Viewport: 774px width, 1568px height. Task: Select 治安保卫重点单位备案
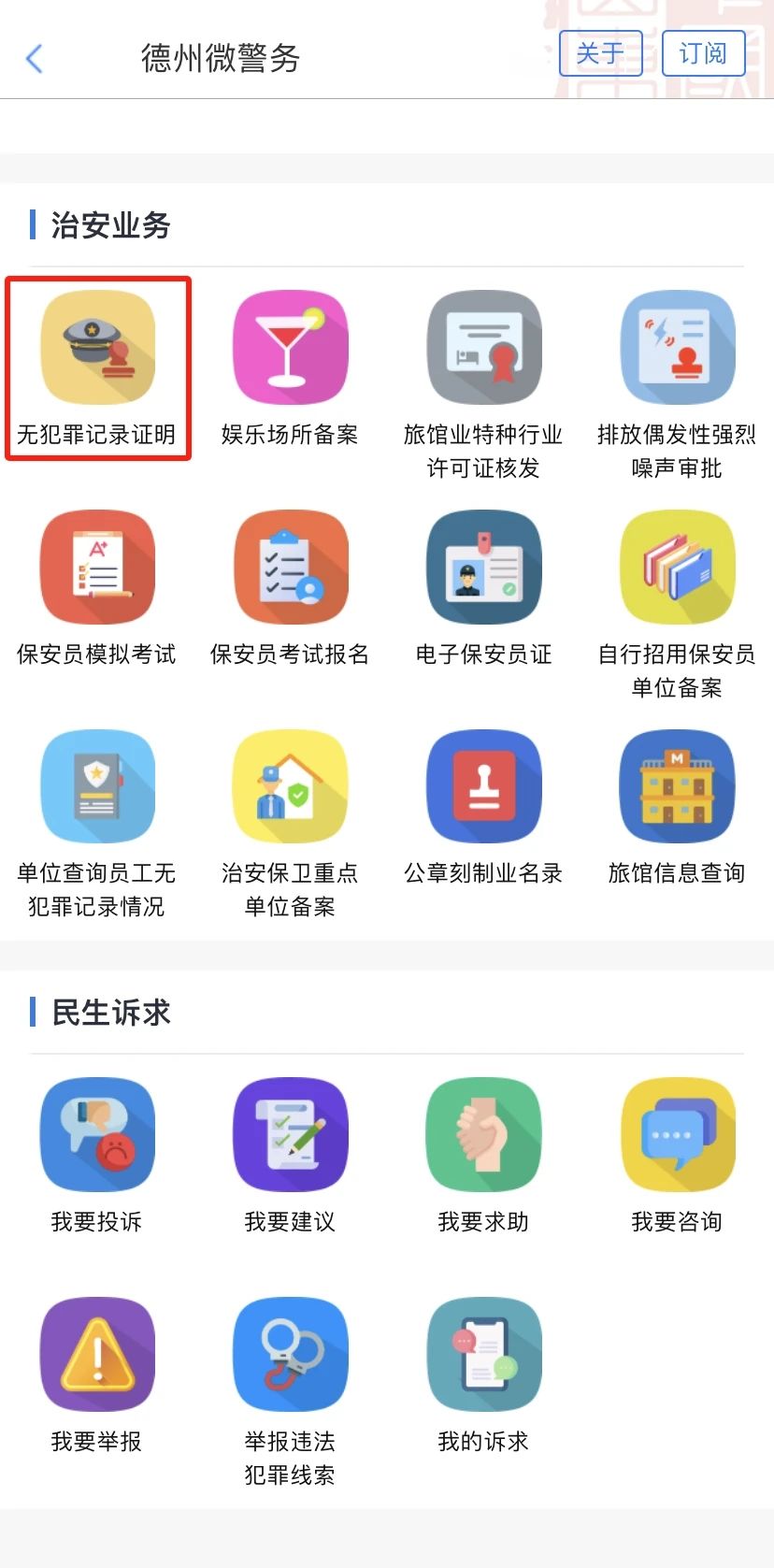(290, 824)
